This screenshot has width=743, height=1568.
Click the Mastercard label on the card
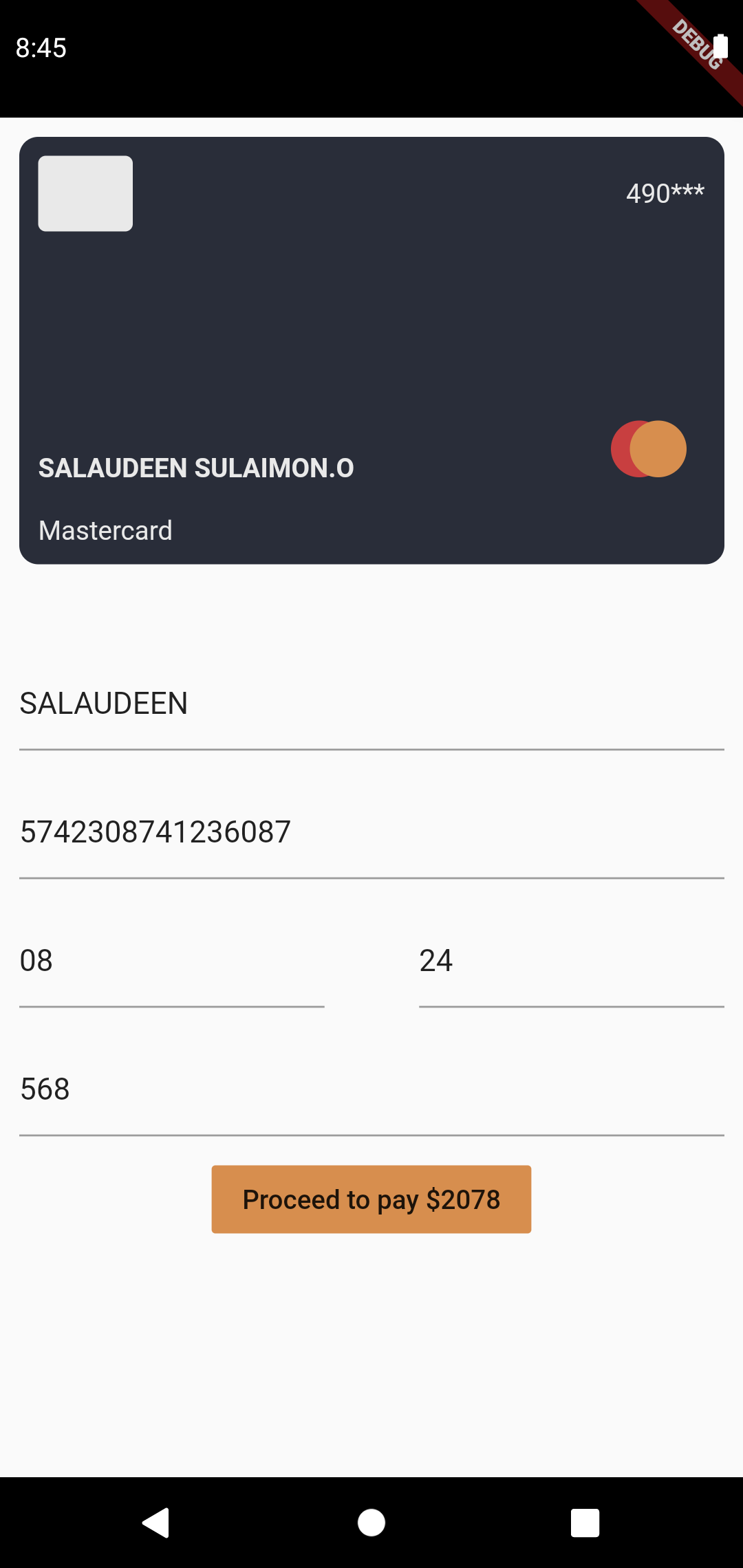click(x=105, y=530)
